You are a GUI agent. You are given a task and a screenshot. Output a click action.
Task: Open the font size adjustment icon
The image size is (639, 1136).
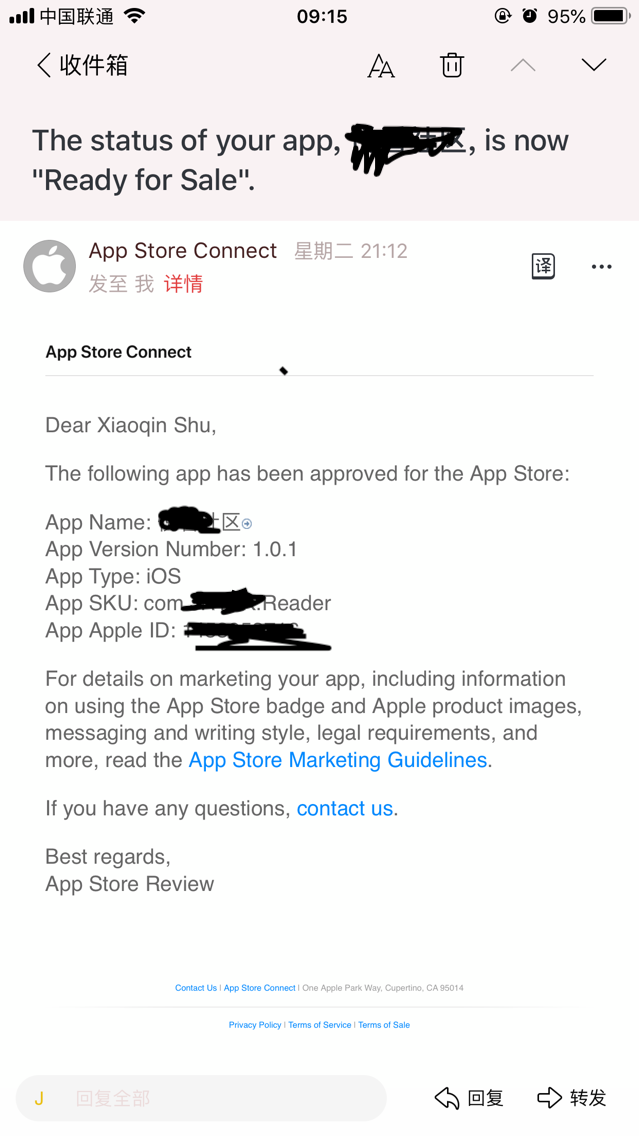380,66
